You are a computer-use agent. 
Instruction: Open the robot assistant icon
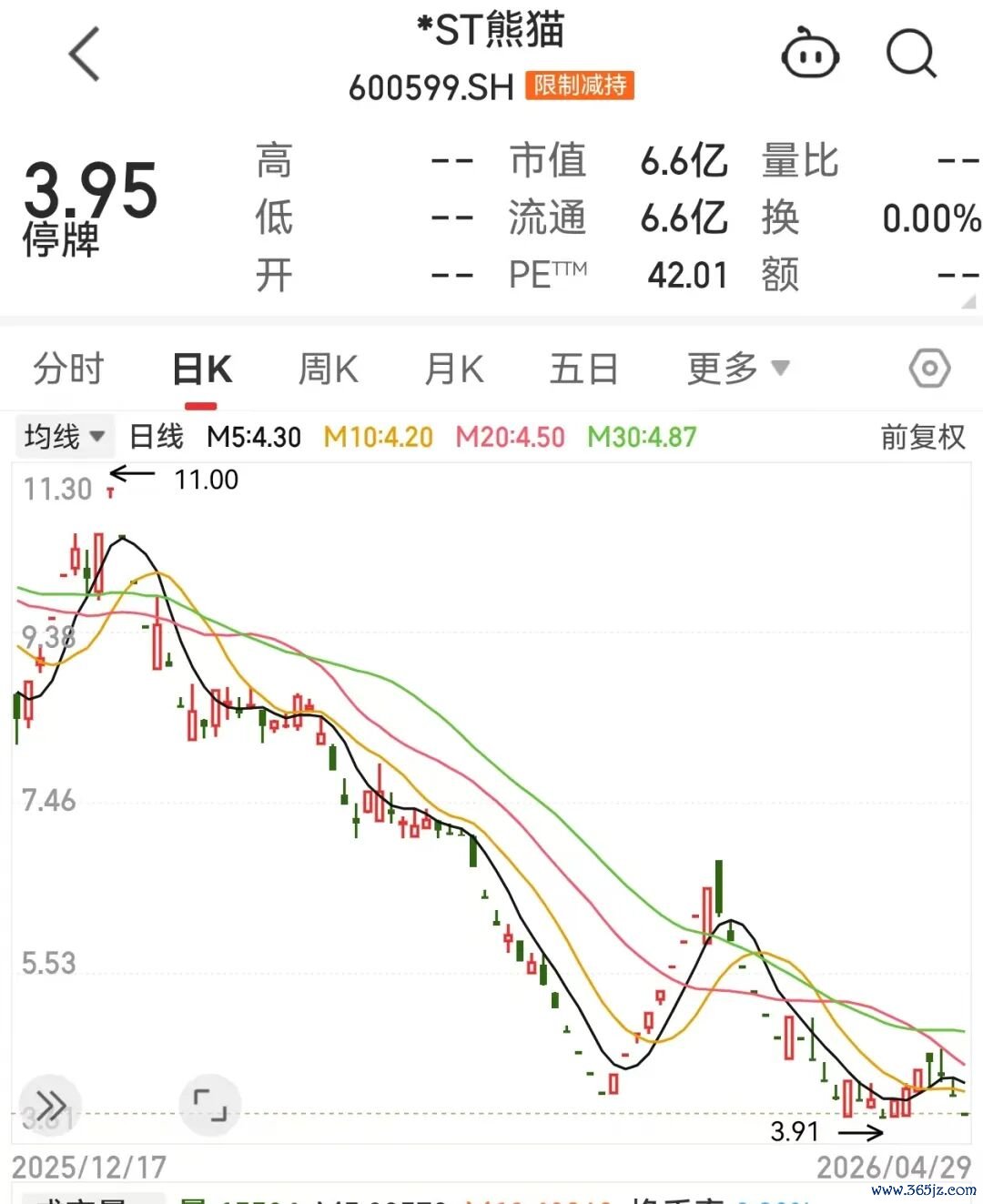click(x=810, y=55)
